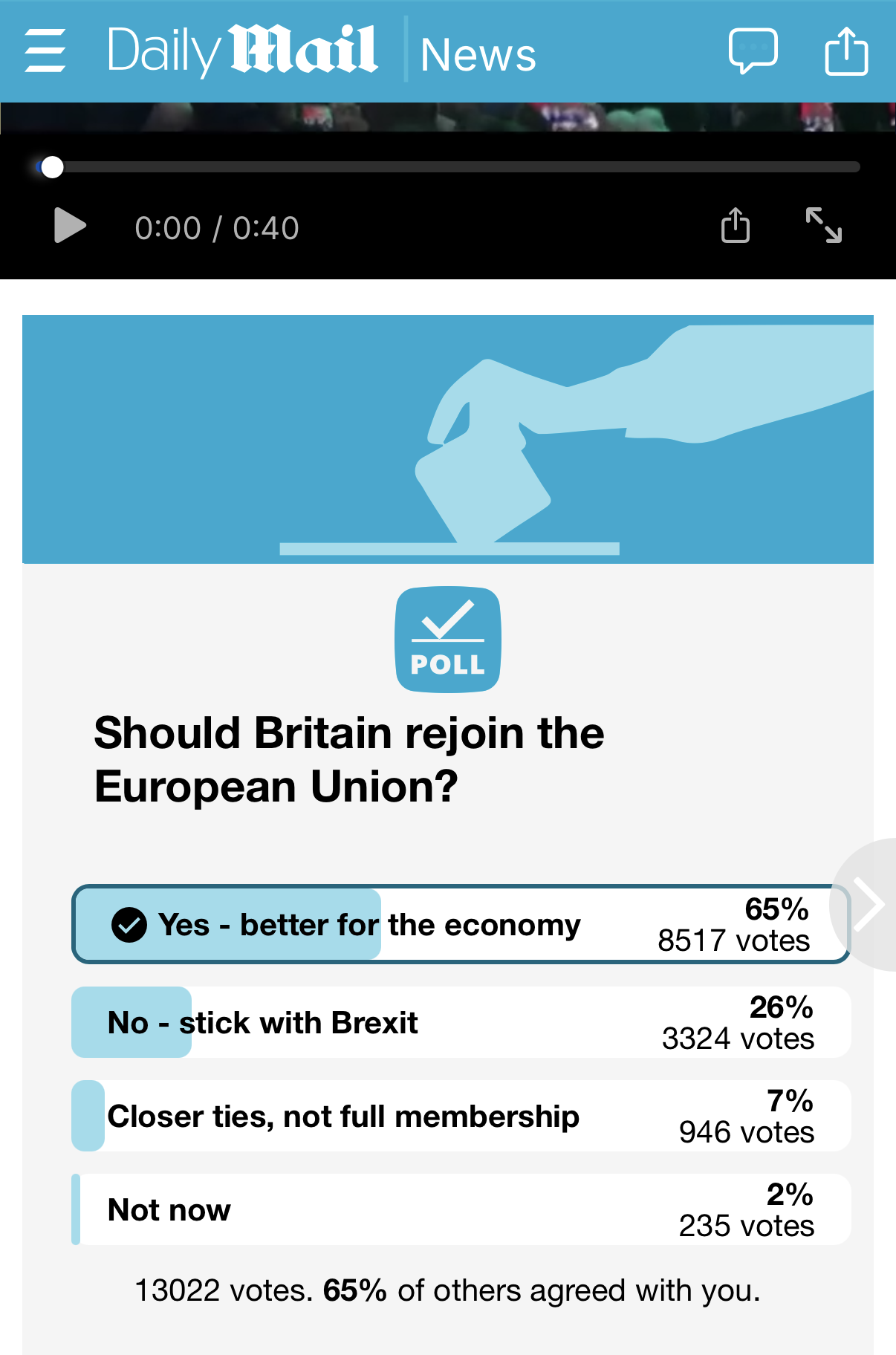The image size is (896, 1355).
Task: Go to the next poll with the arrow
Action: point(869,904)
